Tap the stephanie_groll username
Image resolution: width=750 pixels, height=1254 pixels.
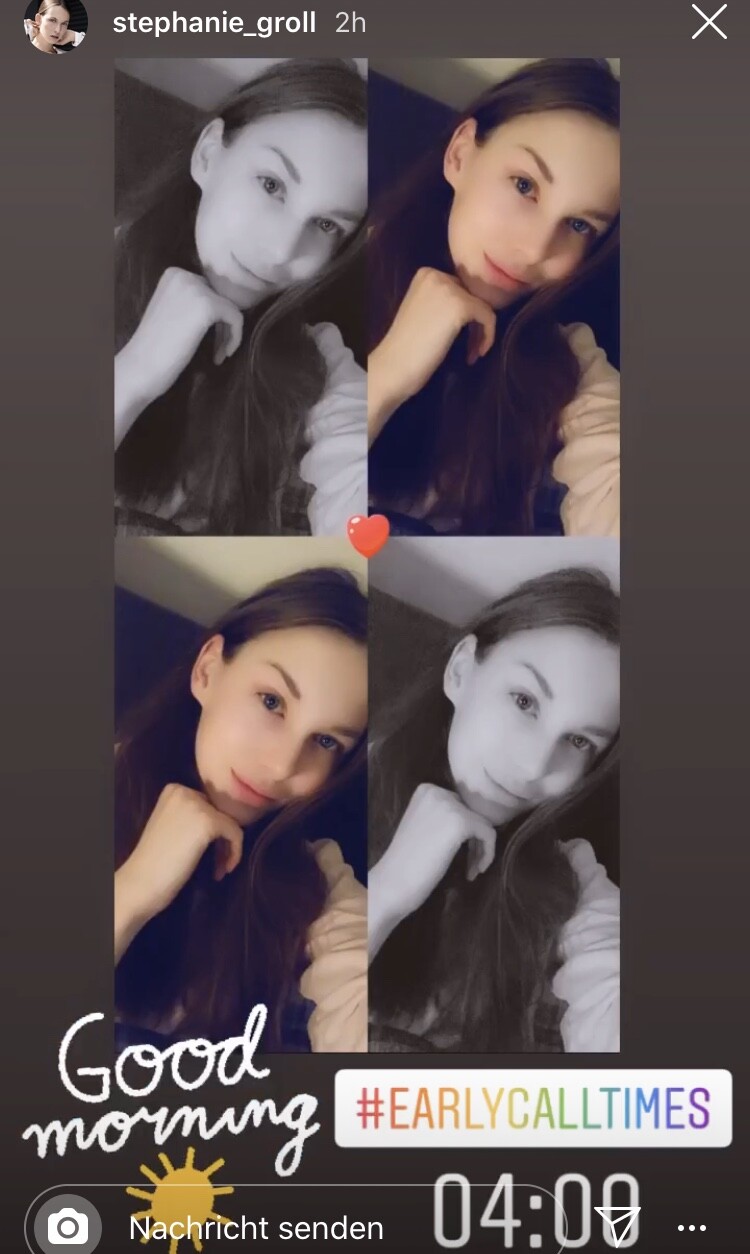click(214, 23)
